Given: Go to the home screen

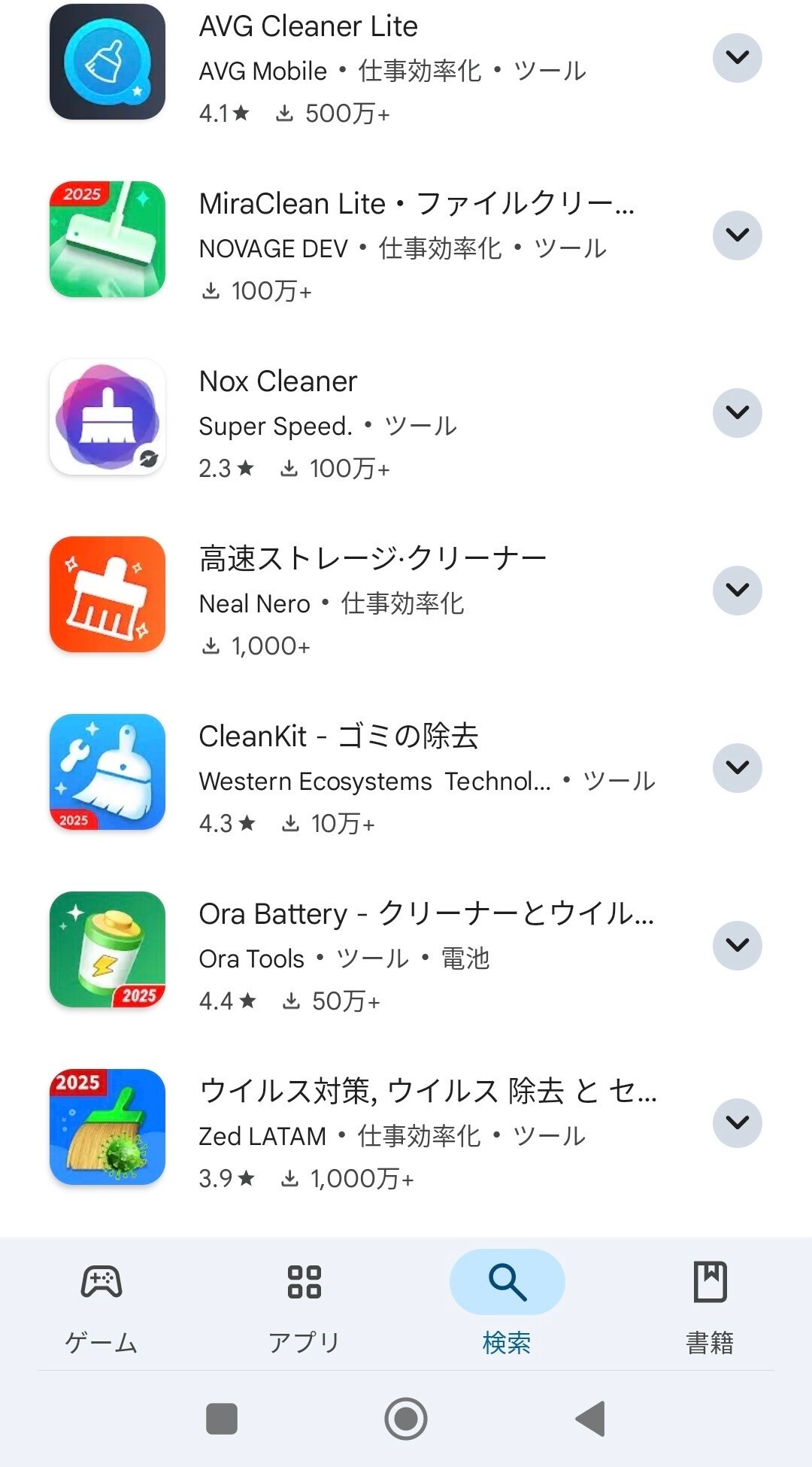Looking at the screenshot, I should pyautogui.click(x=406, y=1419).
